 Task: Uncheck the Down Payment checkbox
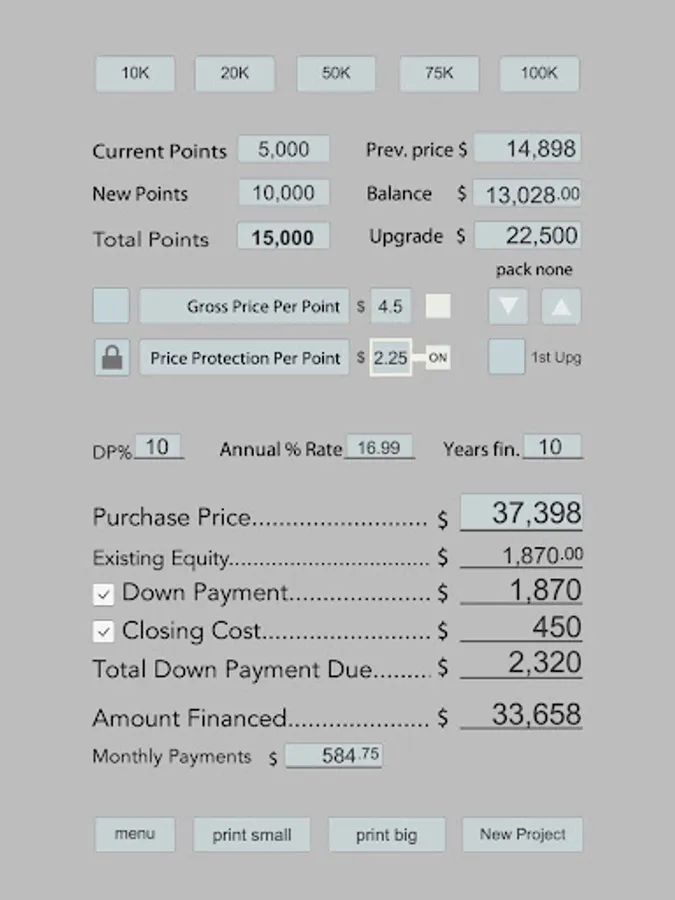pyautogui.click(x=103, y=594)
